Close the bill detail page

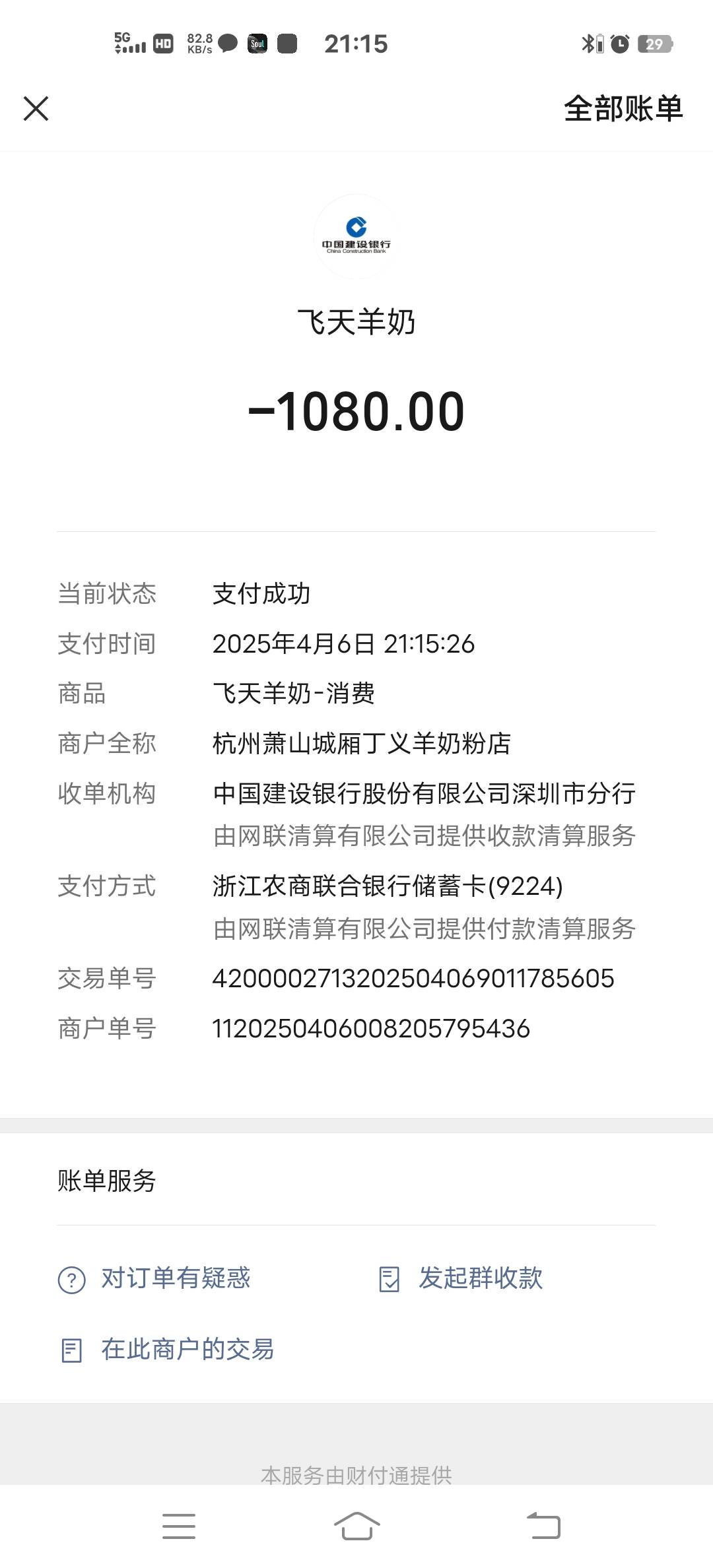(x=36, y=108)
